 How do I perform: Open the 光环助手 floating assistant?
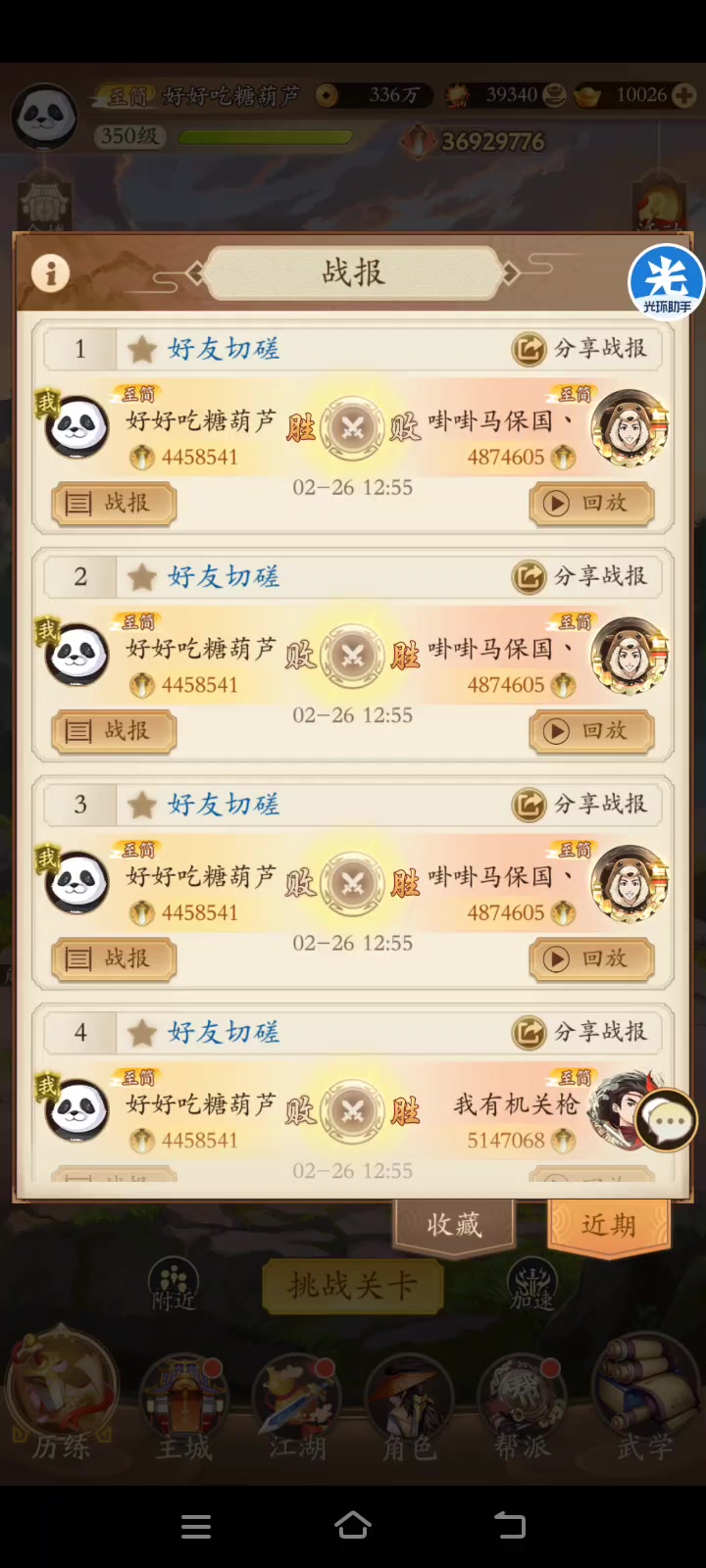click(667, 283)
